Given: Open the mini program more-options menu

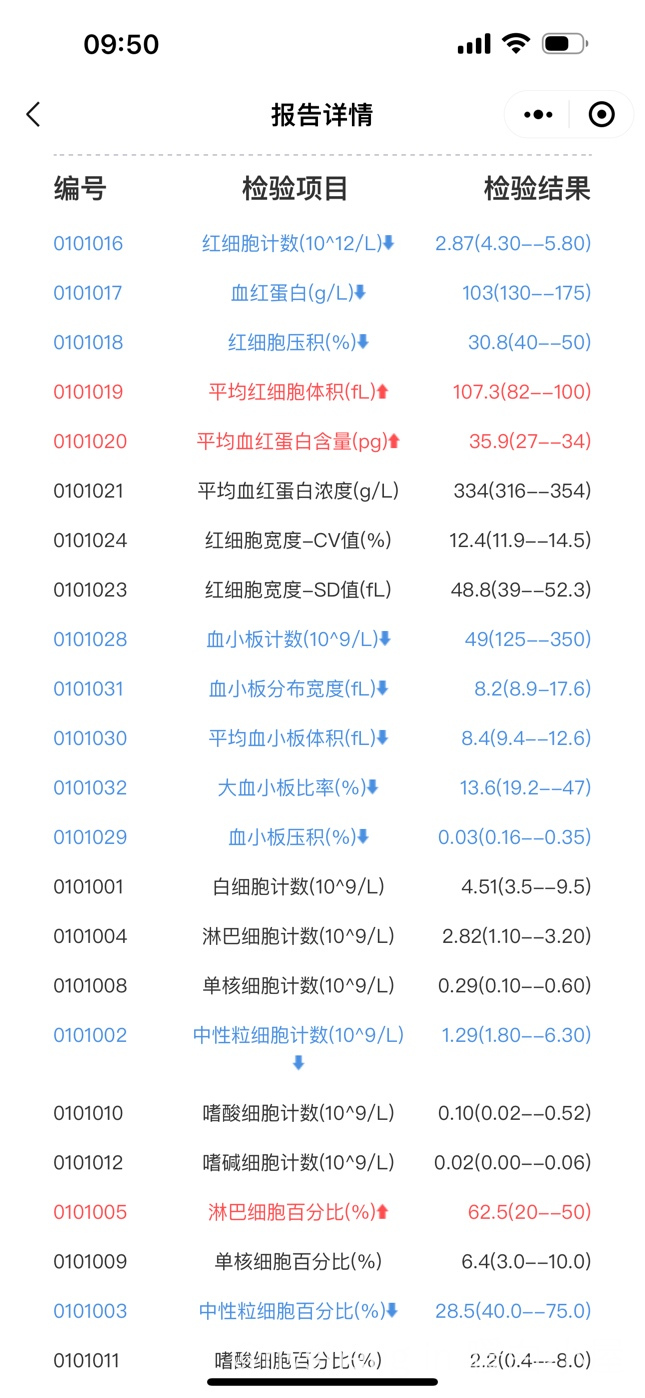Looking at the screenshot, I should point(538,115).
